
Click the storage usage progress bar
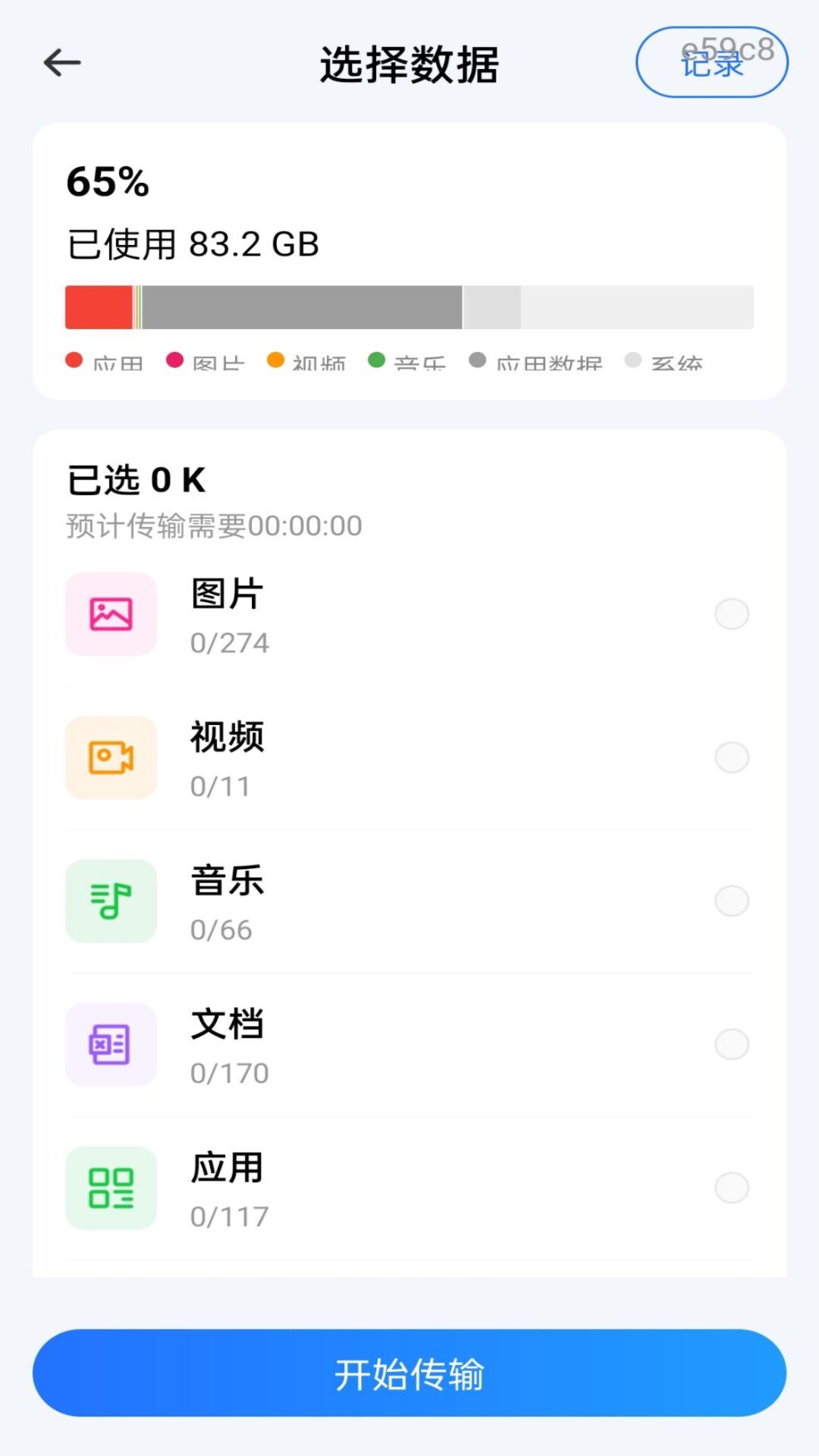tap(409, 306)
